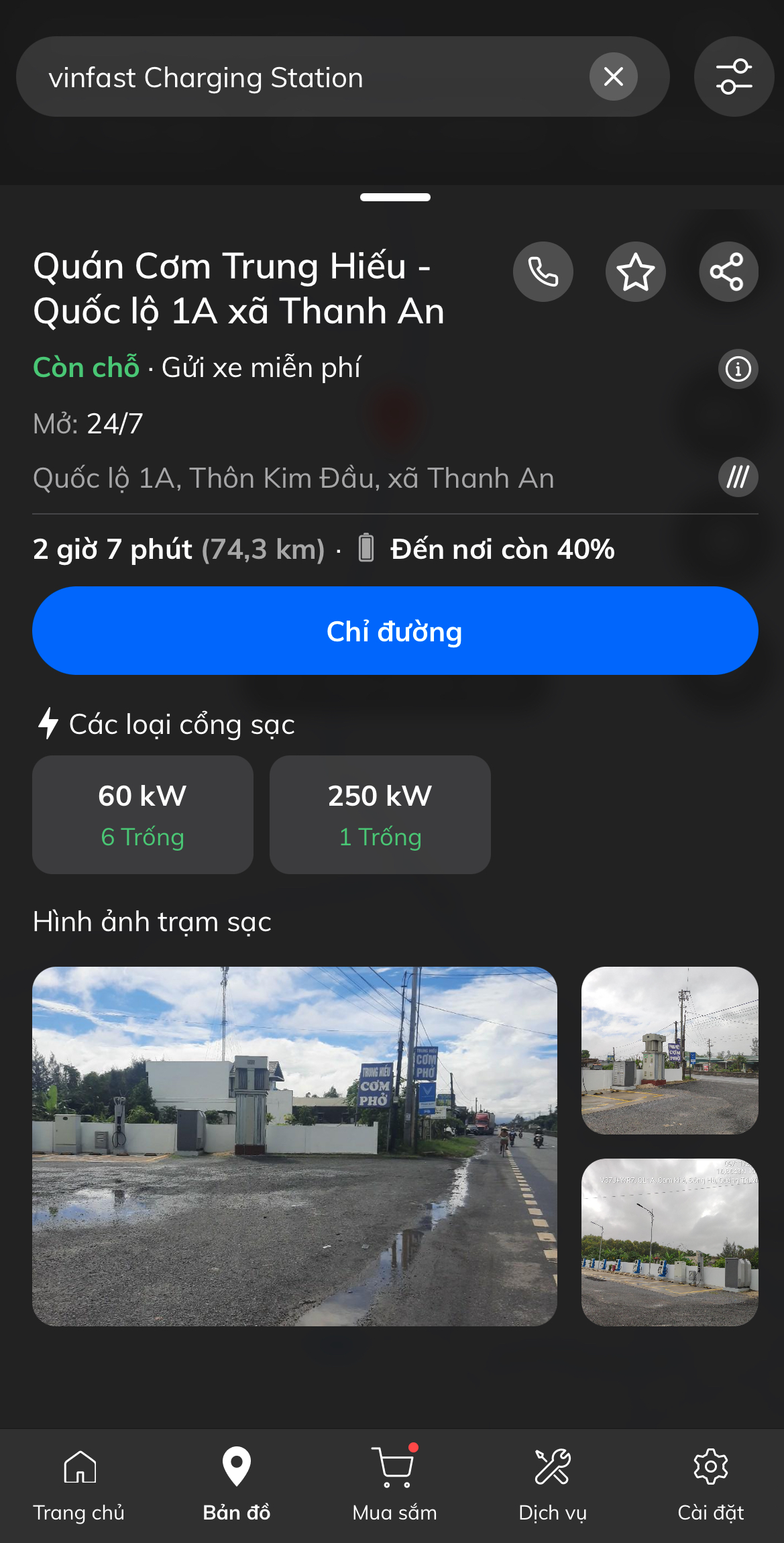This screenshot has height=1543, width=784.
Task: Edit the vinfast Charging Station search field
Action: click(x=302, y=77)
